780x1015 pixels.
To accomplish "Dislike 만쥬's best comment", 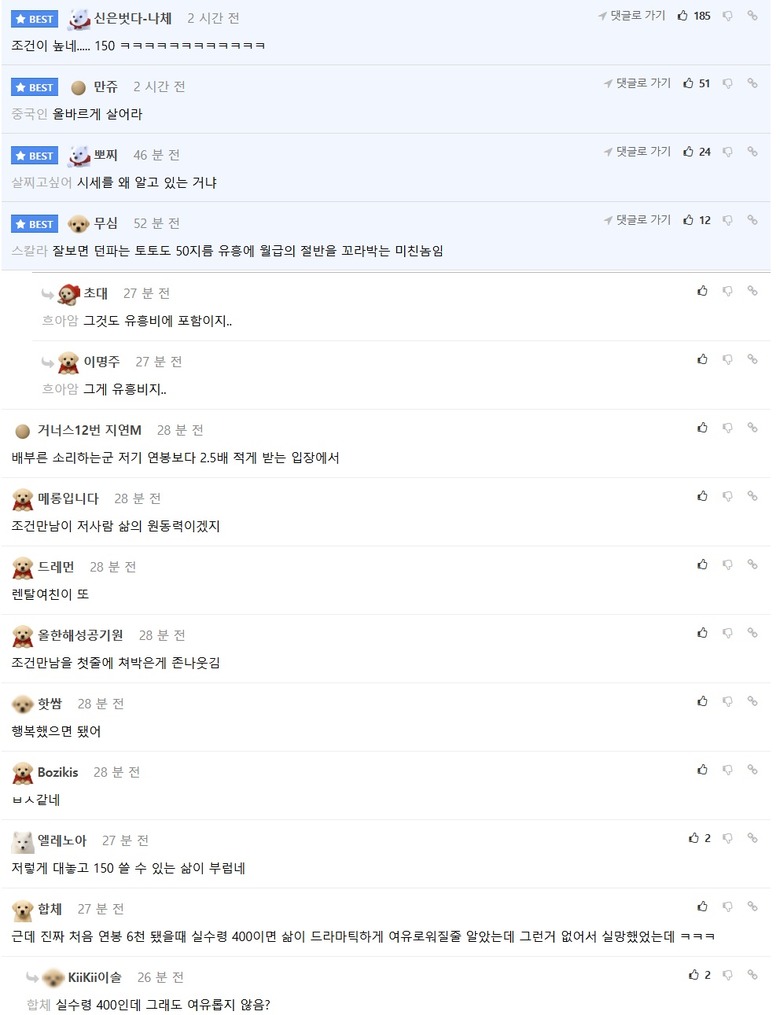I will (727, 83).
